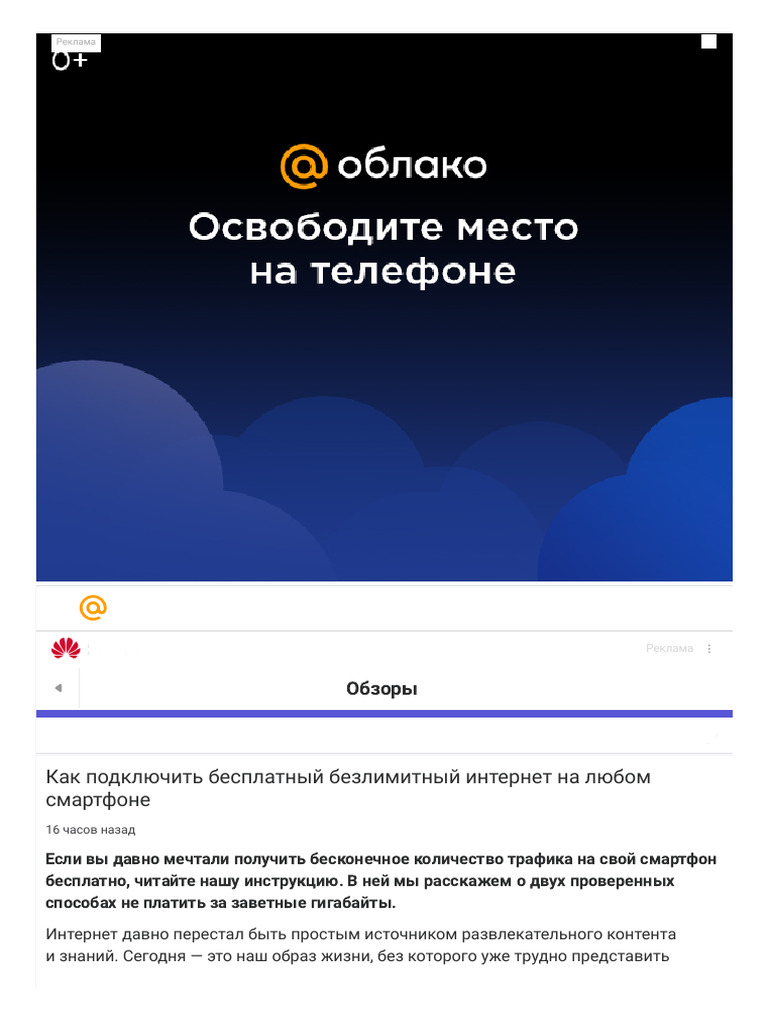Go to the Mail.ru @ home logo
The height and width of the screenshot is (1024, 768).
(x=93, y=607)
